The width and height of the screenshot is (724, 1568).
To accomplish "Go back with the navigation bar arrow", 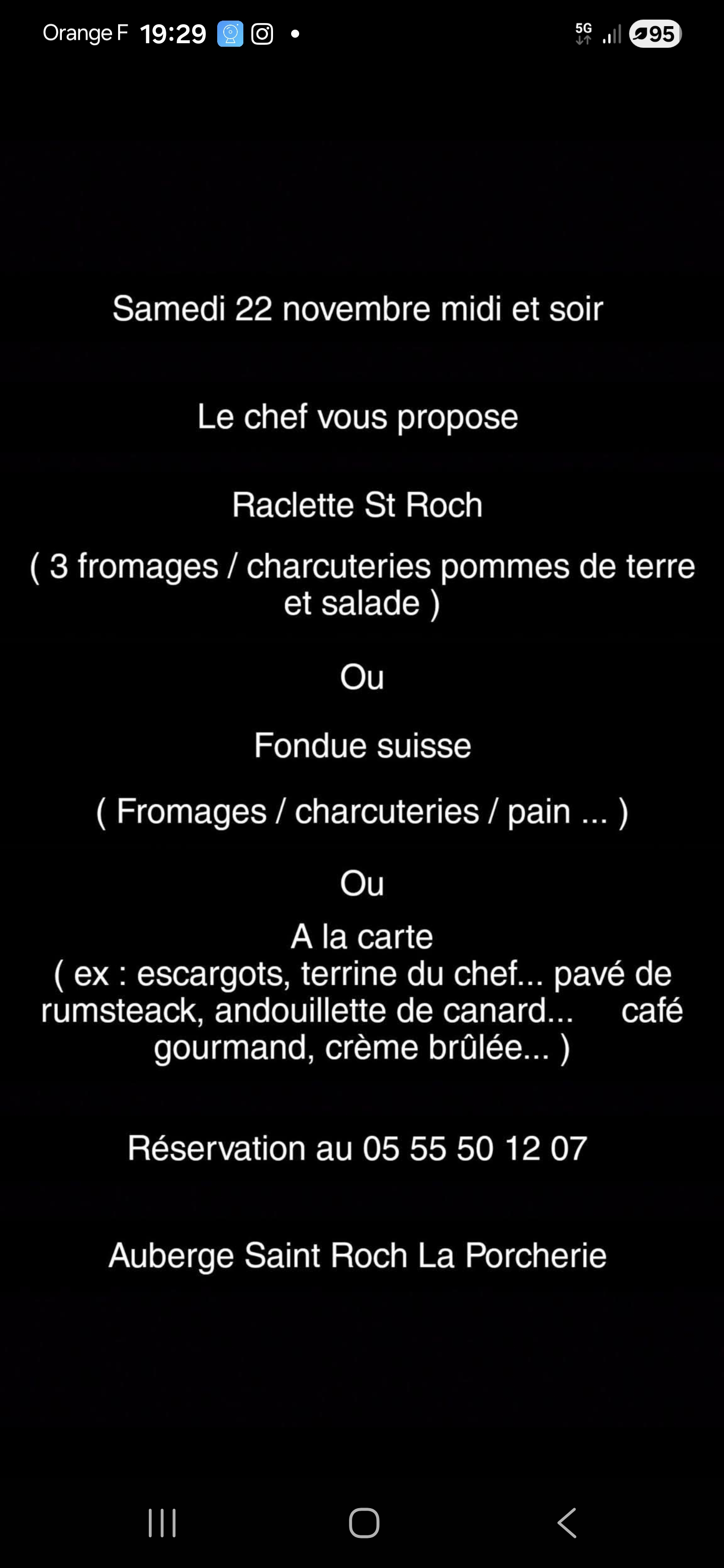I will click(x=567, y=1522).
